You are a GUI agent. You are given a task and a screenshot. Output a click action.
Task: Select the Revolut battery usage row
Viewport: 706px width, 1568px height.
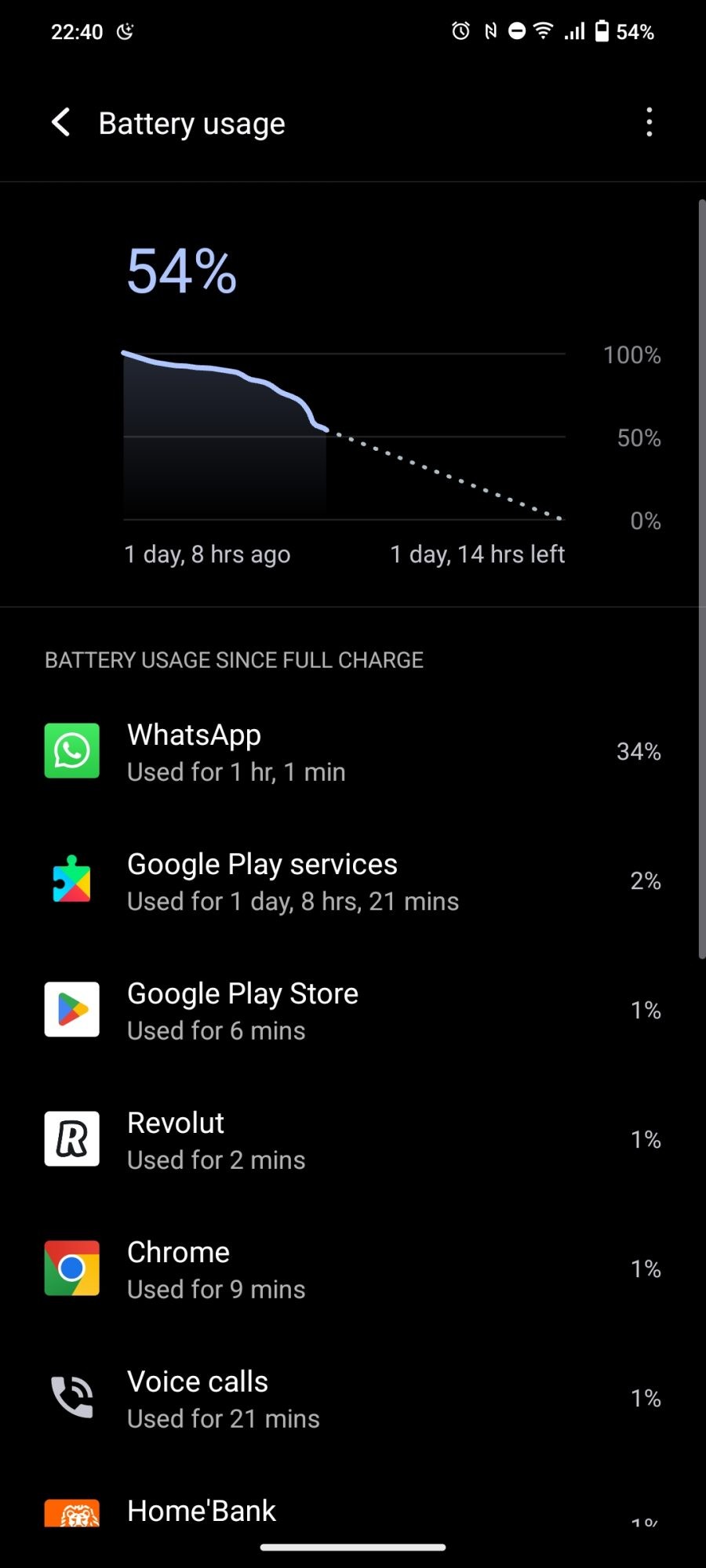click(x=352, y=1141)
